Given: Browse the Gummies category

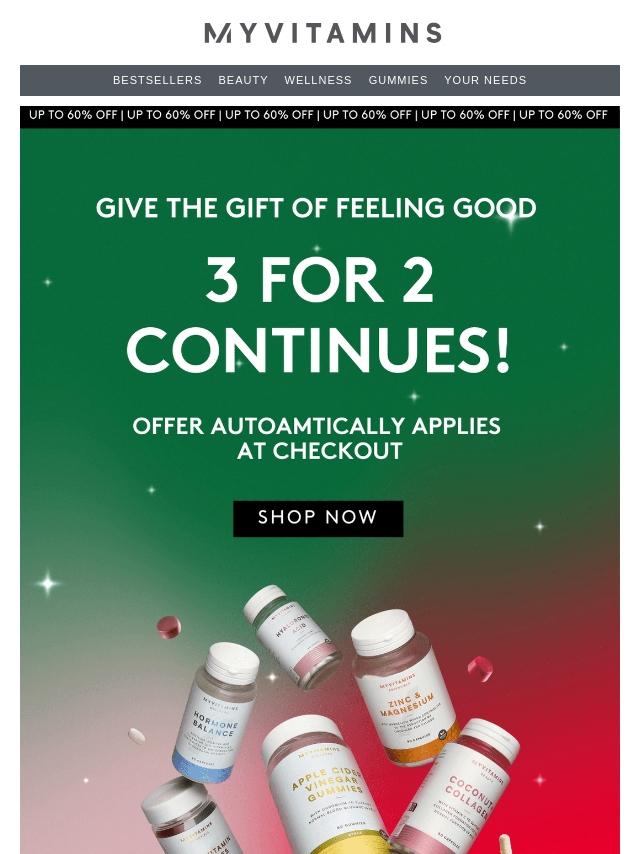Looking at the screenshot, I should coord(398,80).
